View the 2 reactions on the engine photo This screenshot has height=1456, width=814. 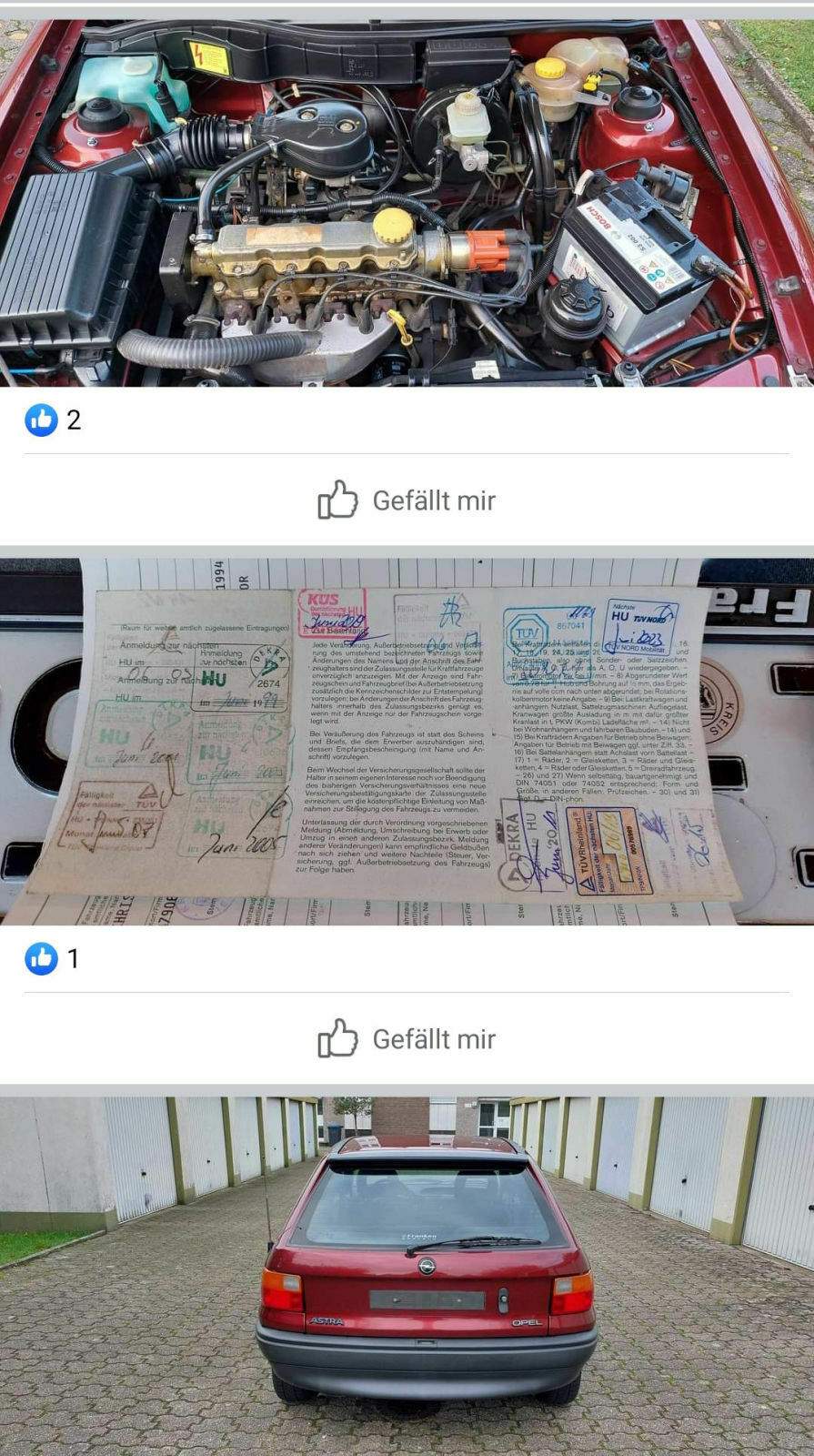coord(54,420)
